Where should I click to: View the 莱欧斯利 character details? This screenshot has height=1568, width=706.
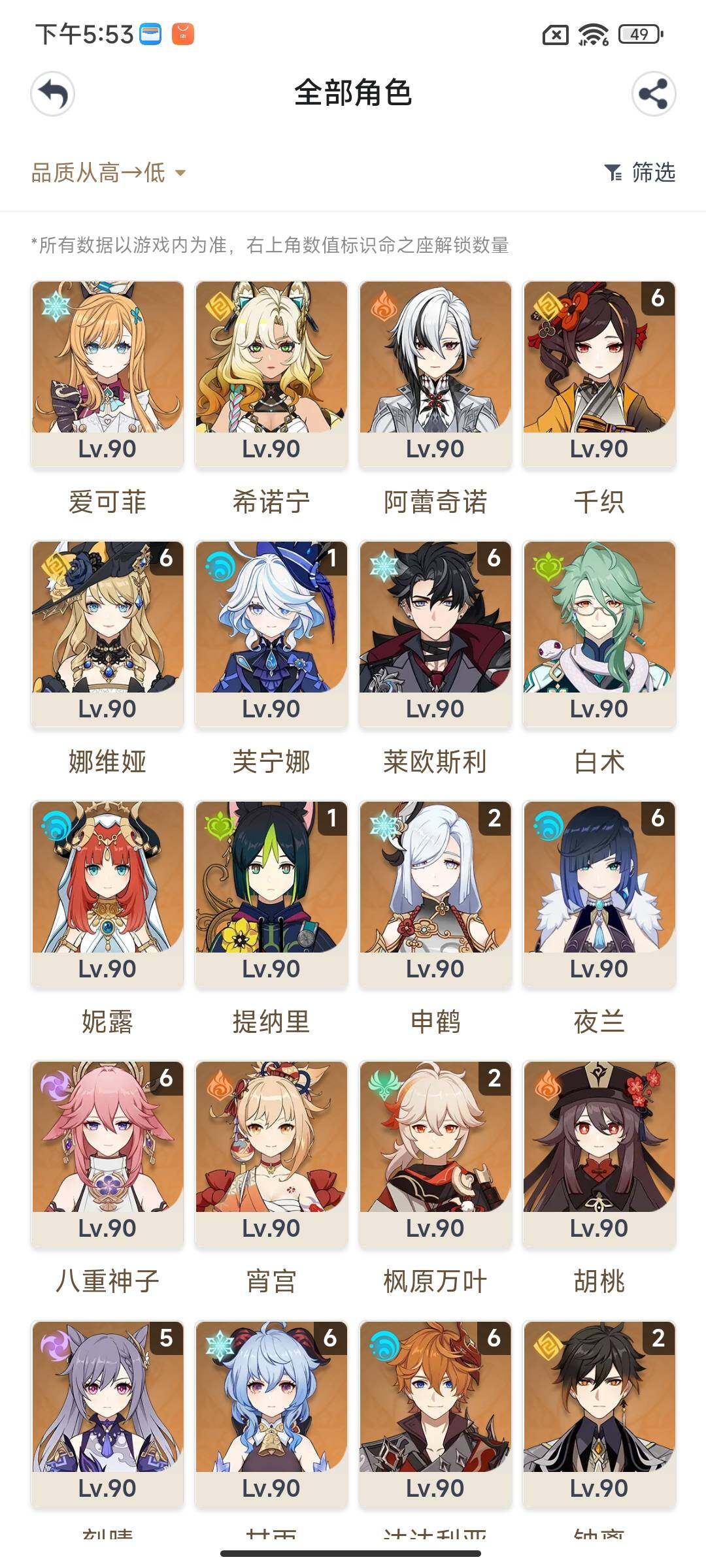[435, 634]
